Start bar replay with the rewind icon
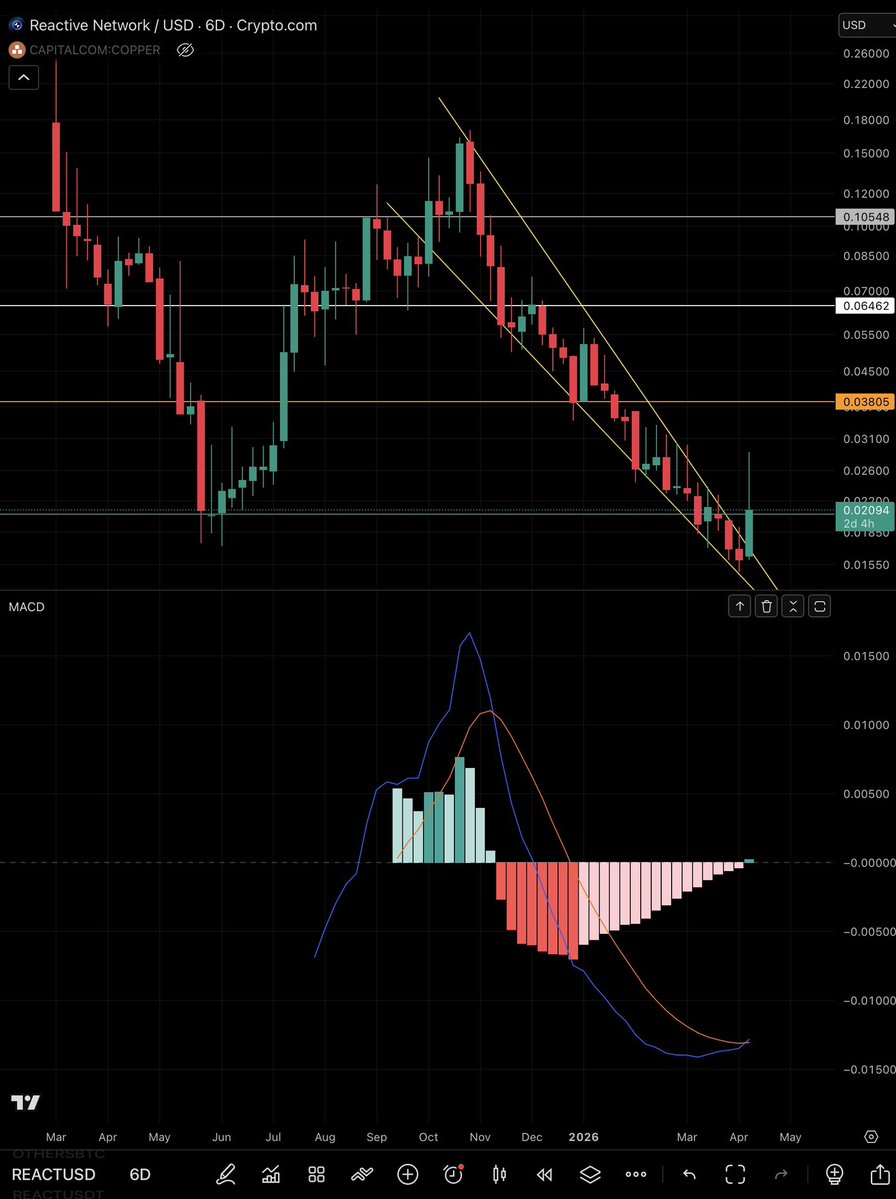 point(544,1174)
